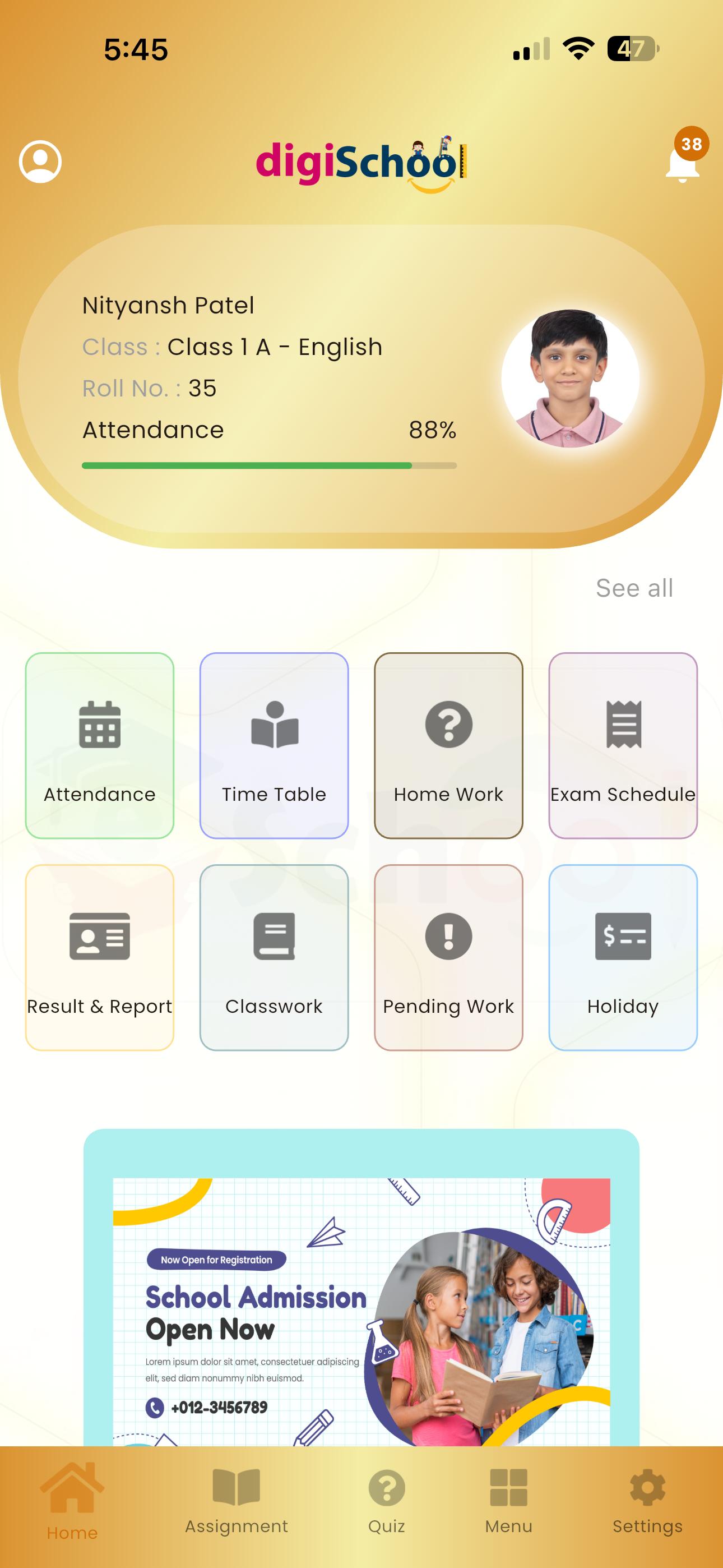Open the School Admission banner
Screen dimensions: 723x1568
point(361,1309)
